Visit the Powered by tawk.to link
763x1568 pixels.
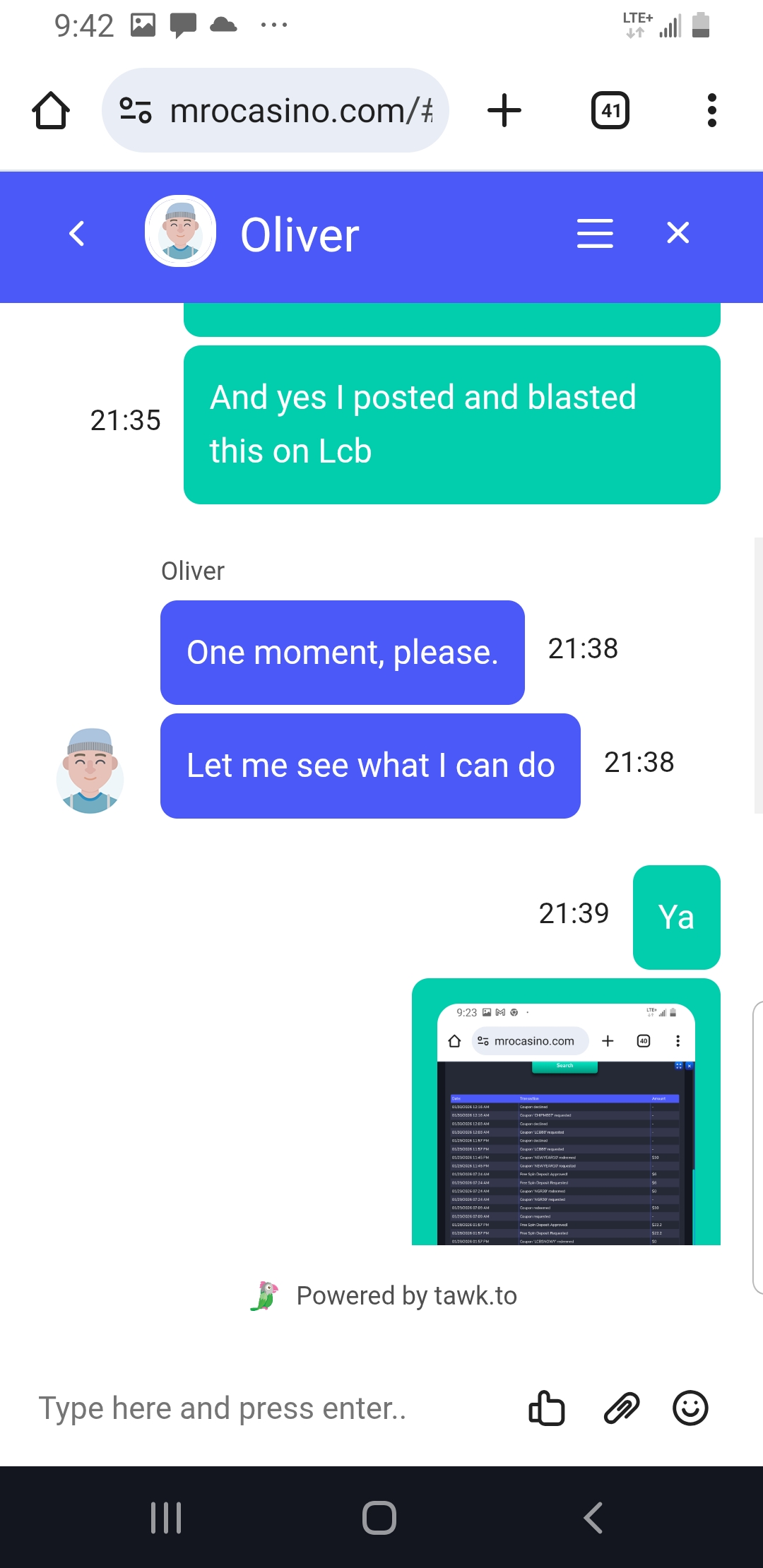pos(385,1296)
